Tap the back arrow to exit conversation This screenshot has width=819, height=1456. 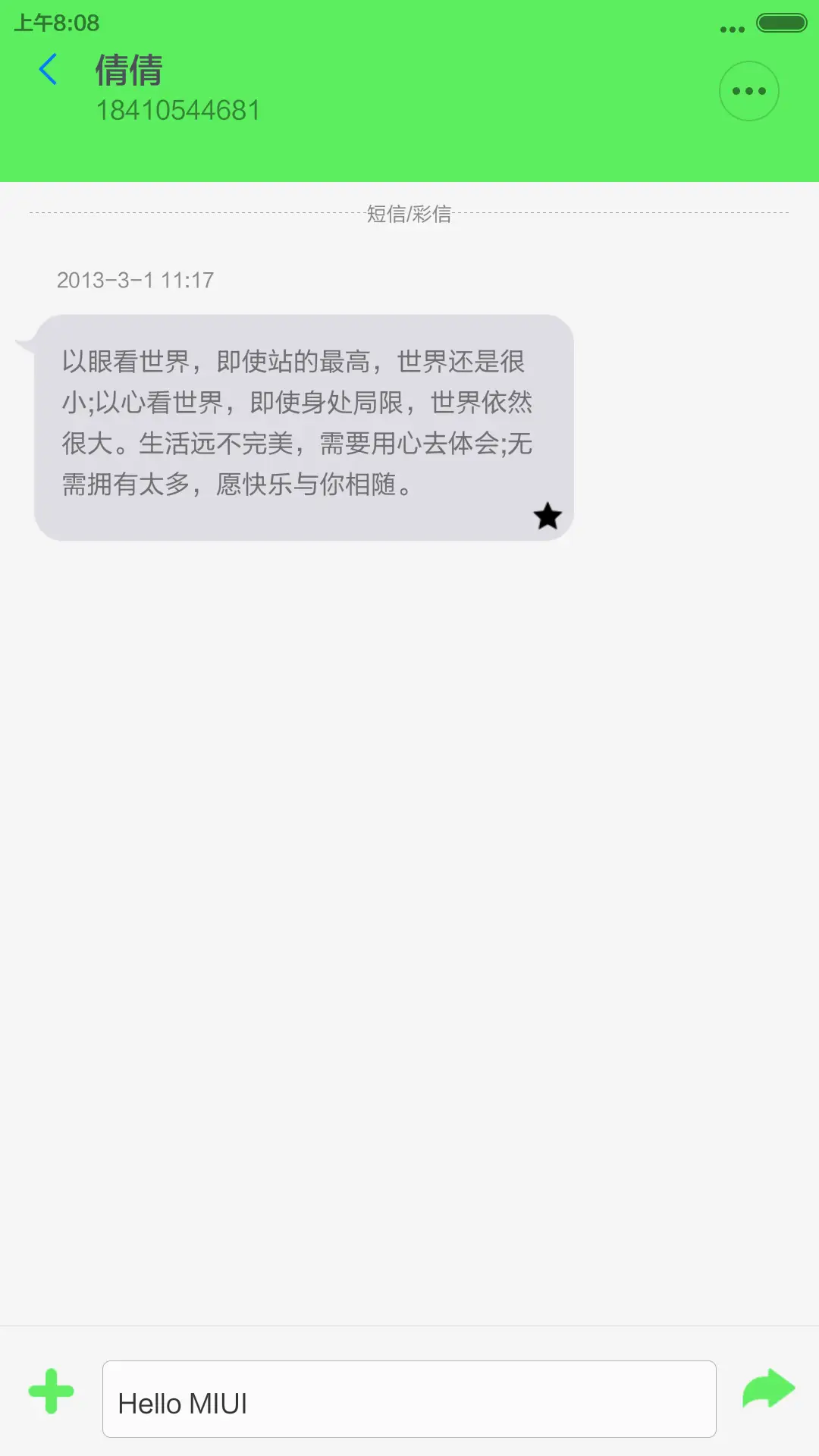[48, 70]
